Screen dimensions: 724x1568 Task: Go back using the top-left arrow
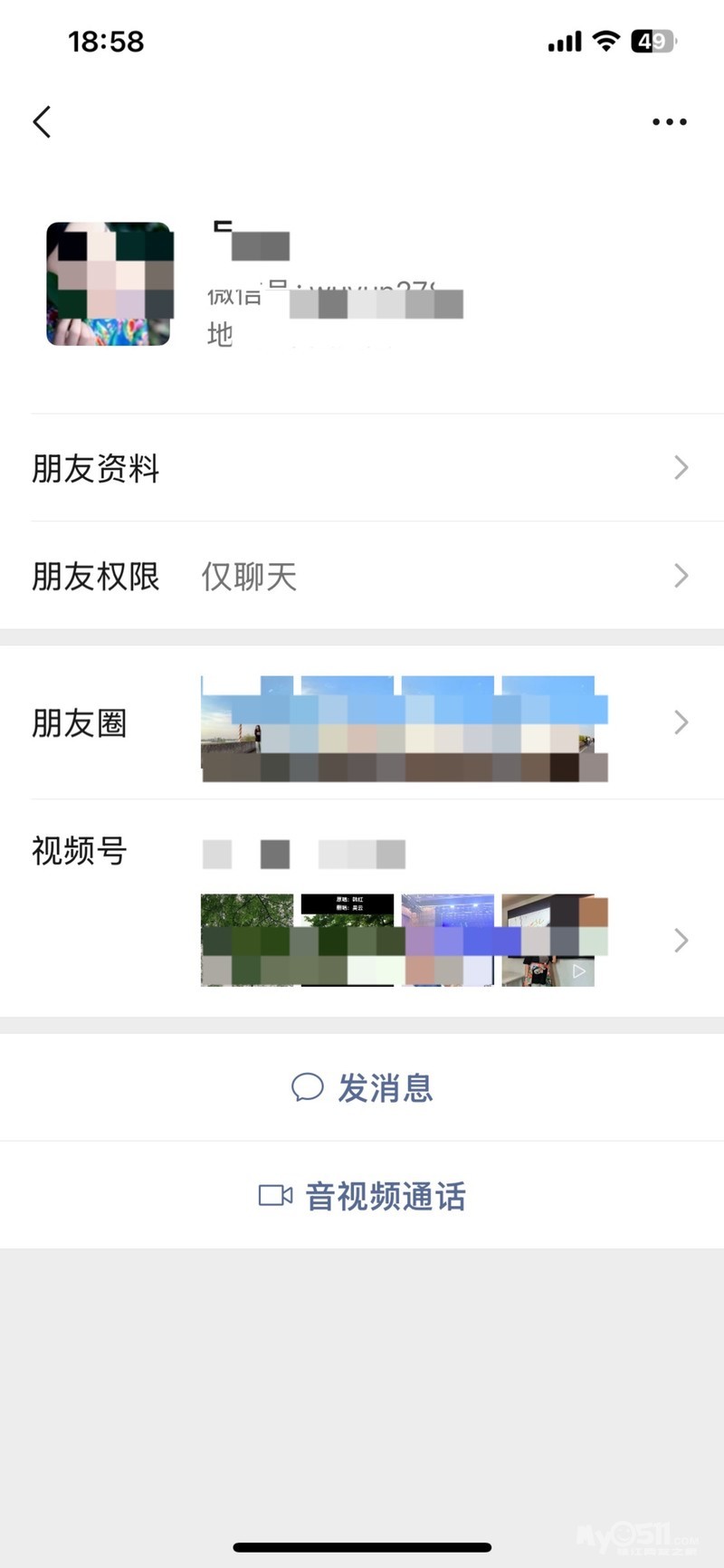coord(43,121)
